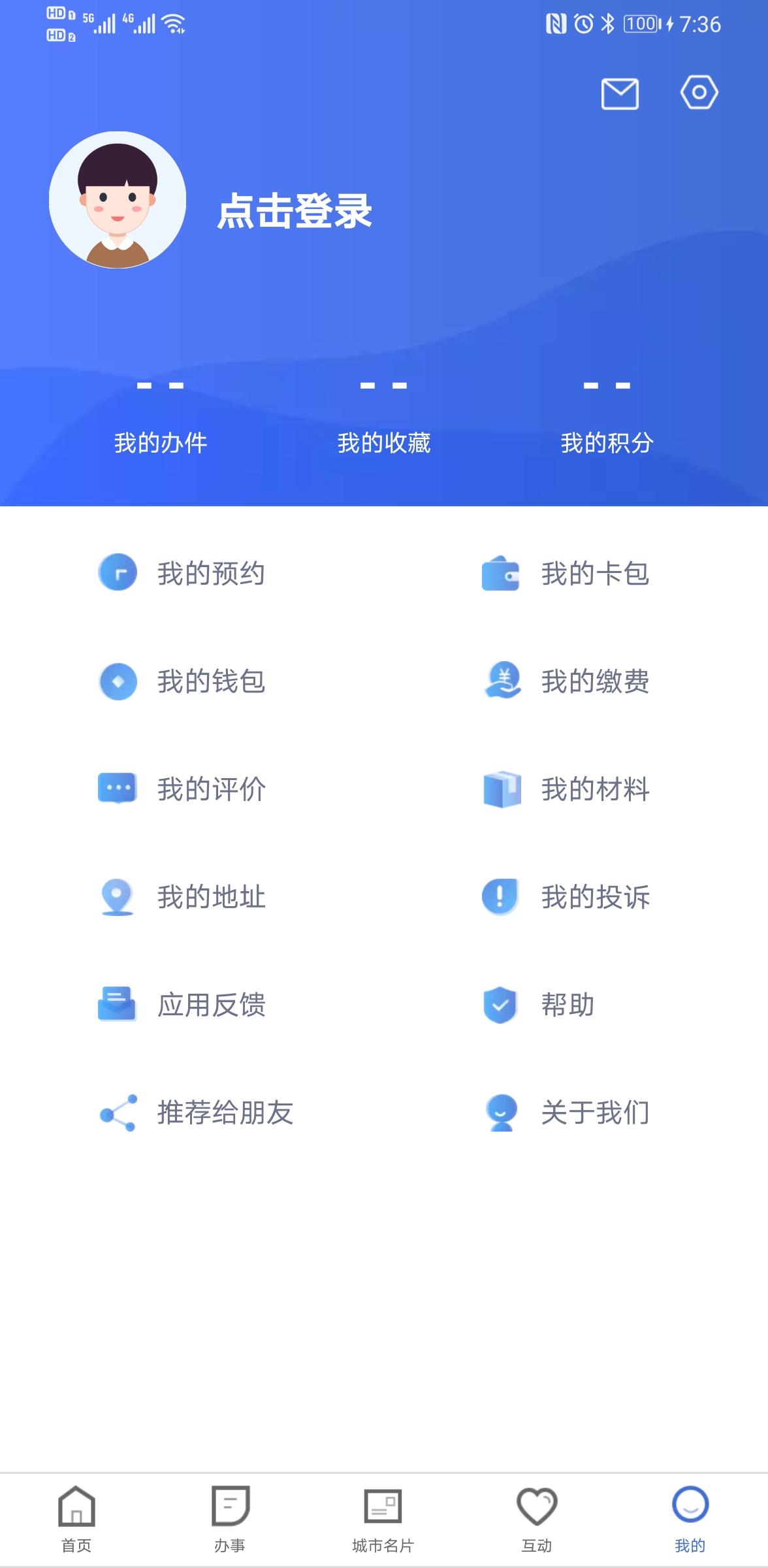This screenshot has height=1568, width=768.
Task: Open 帮助
Action: pos(539,1005)
